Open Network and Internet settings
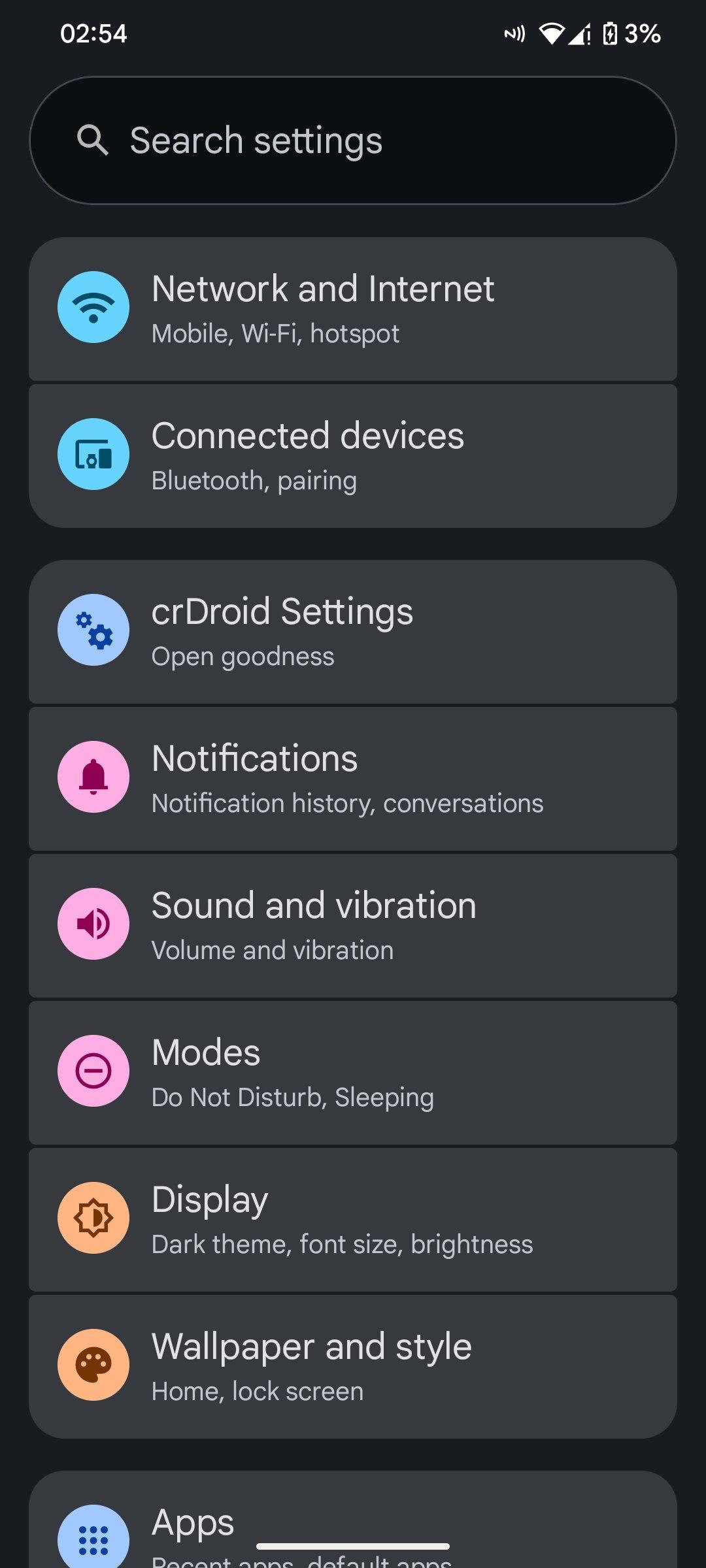 click(x=353, y=309)
